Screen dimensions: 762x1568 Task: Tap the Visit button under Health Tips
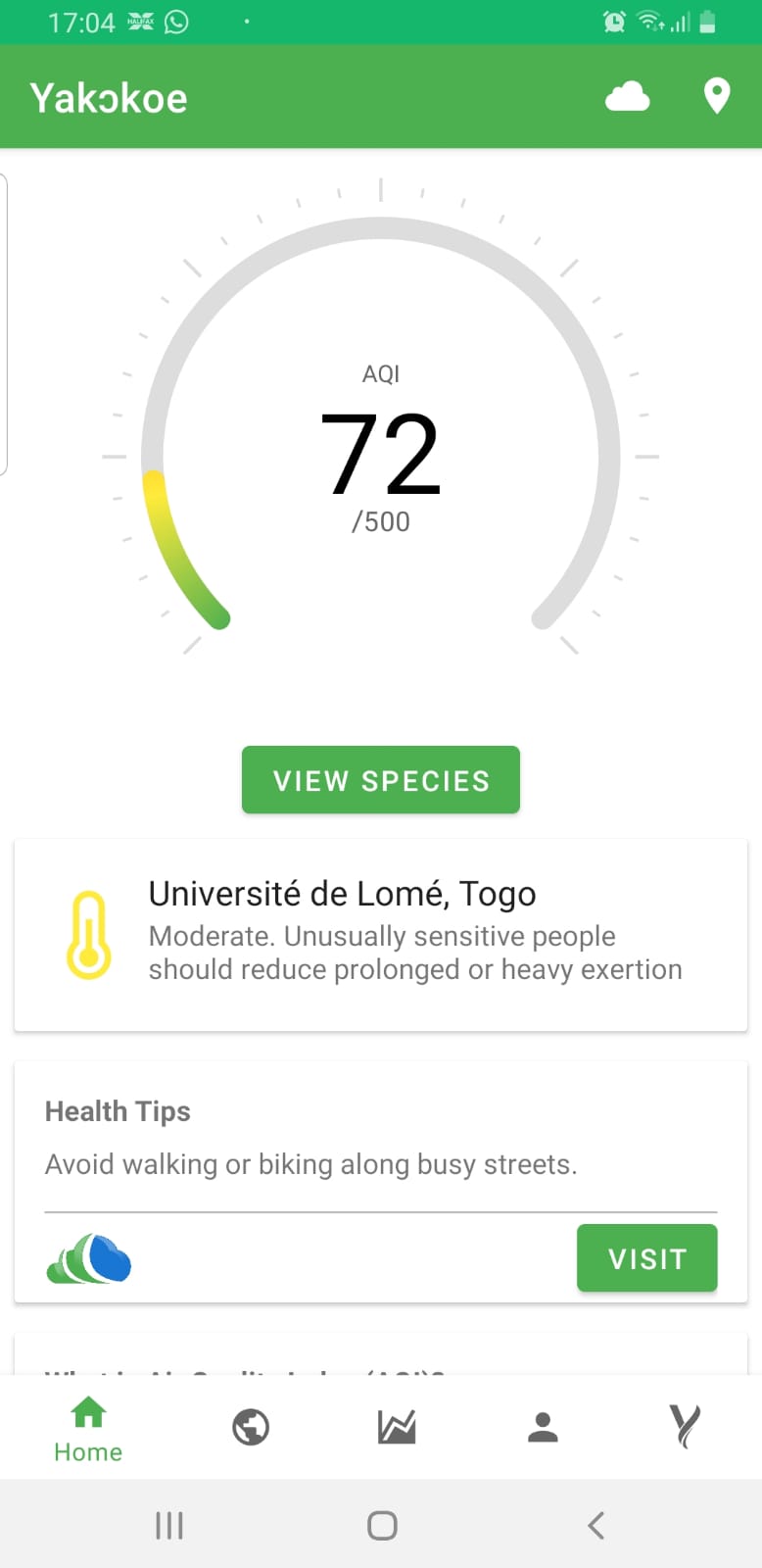click(646, 1258)
